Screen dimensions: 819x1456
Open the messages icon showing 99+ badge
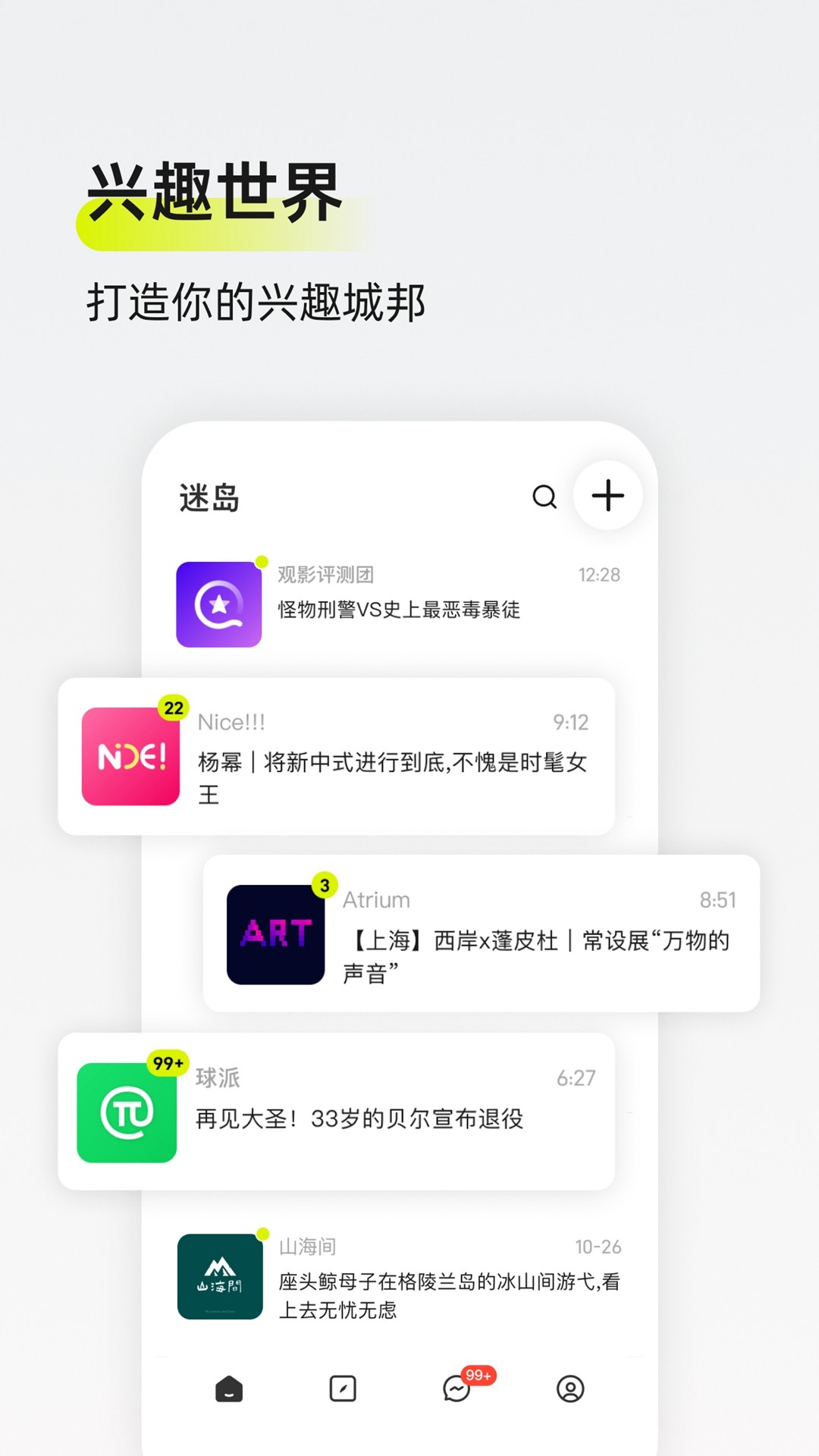[457, 1389]
